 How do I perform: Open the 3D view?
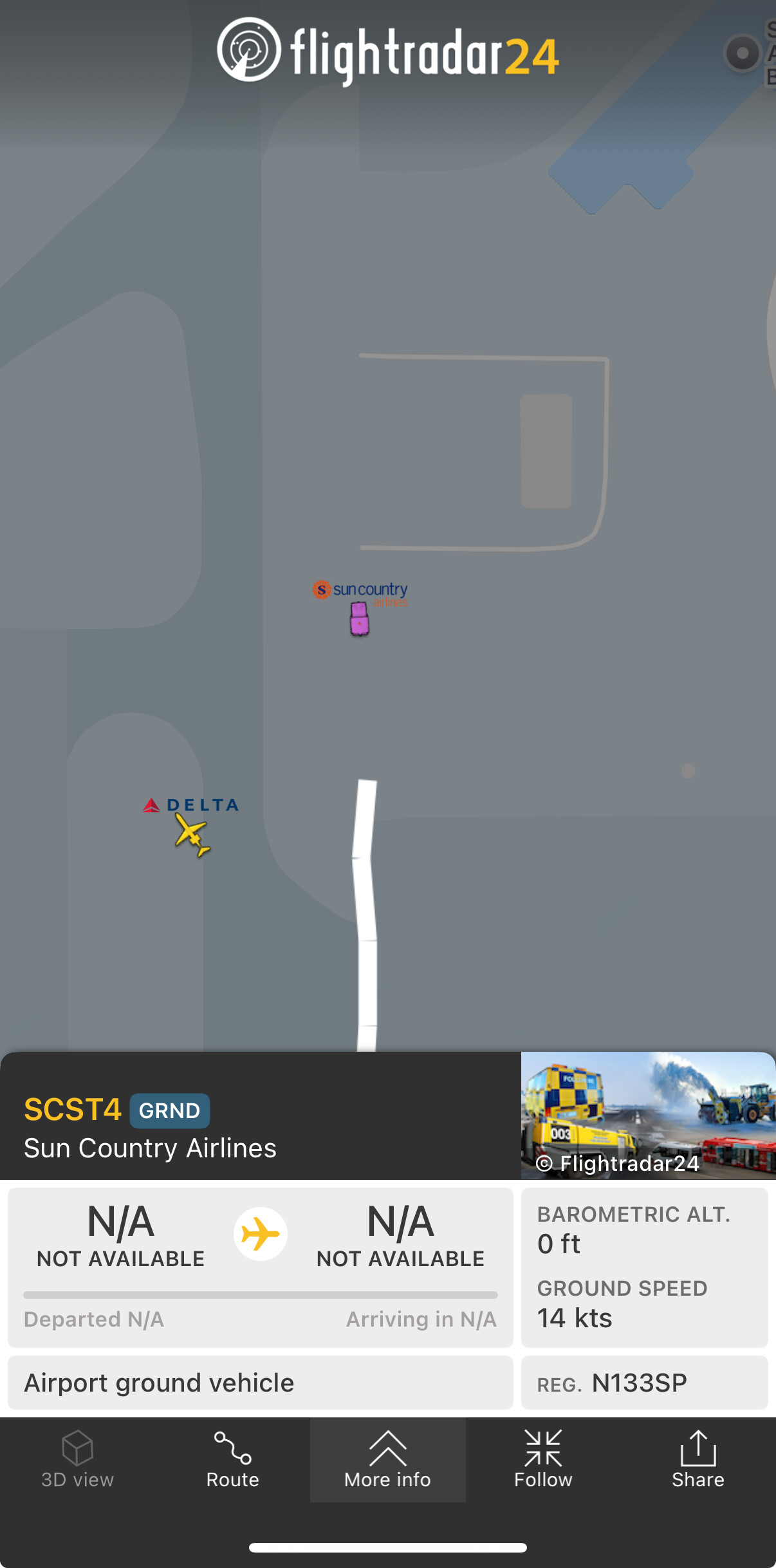click(77, 1460)
